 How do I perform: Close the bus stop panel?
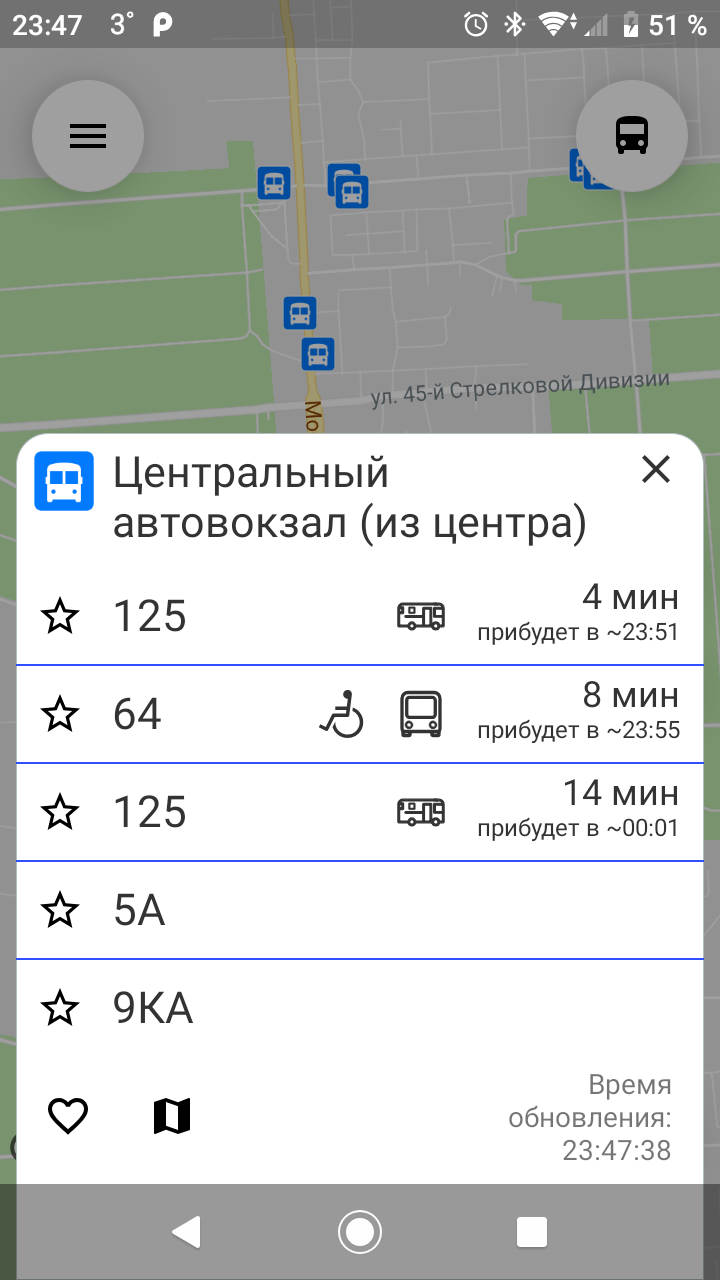pos(656,469)
